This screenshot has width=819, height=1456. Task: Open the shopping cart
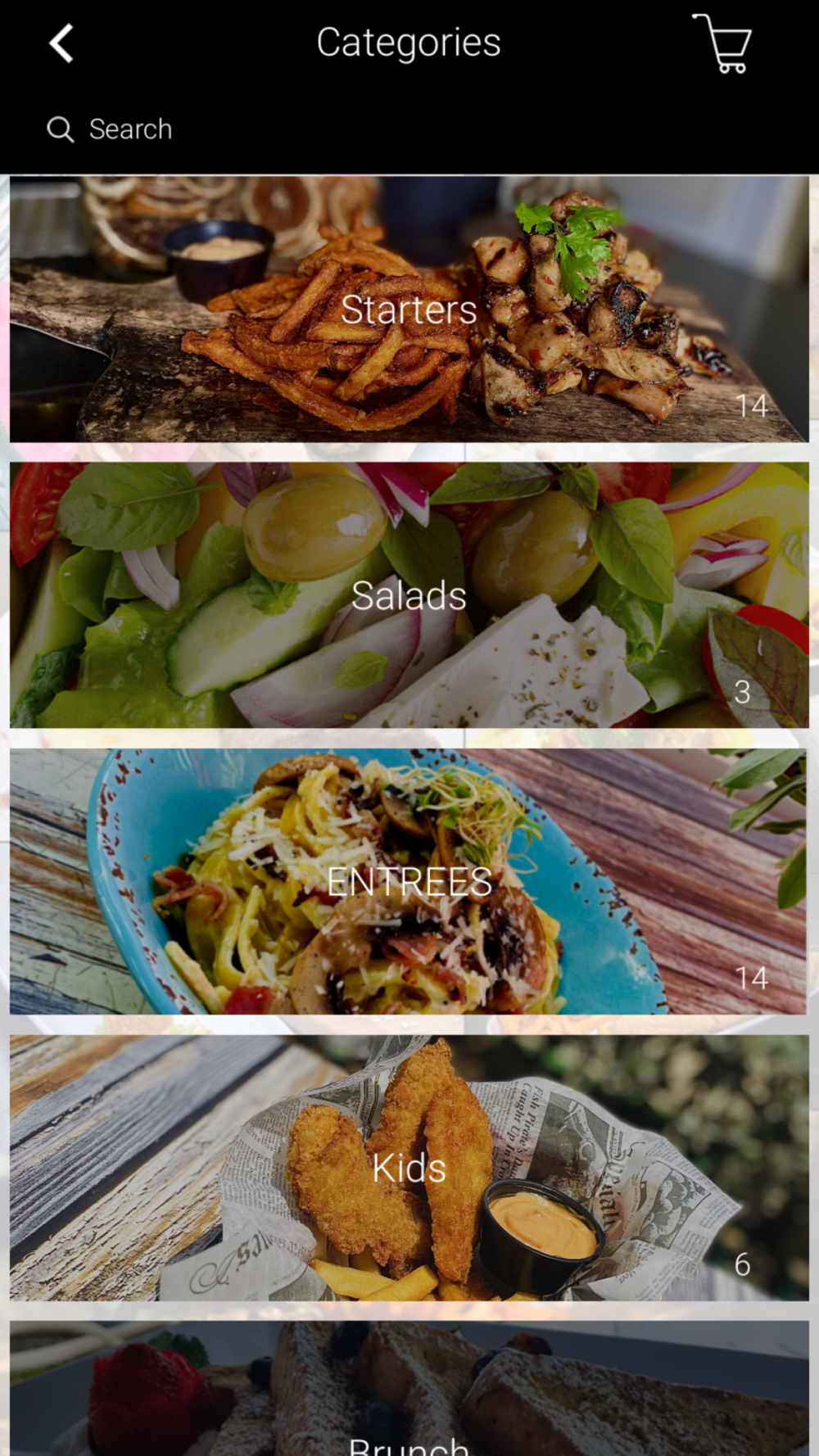pyautogui.click(x=722, y=43)
